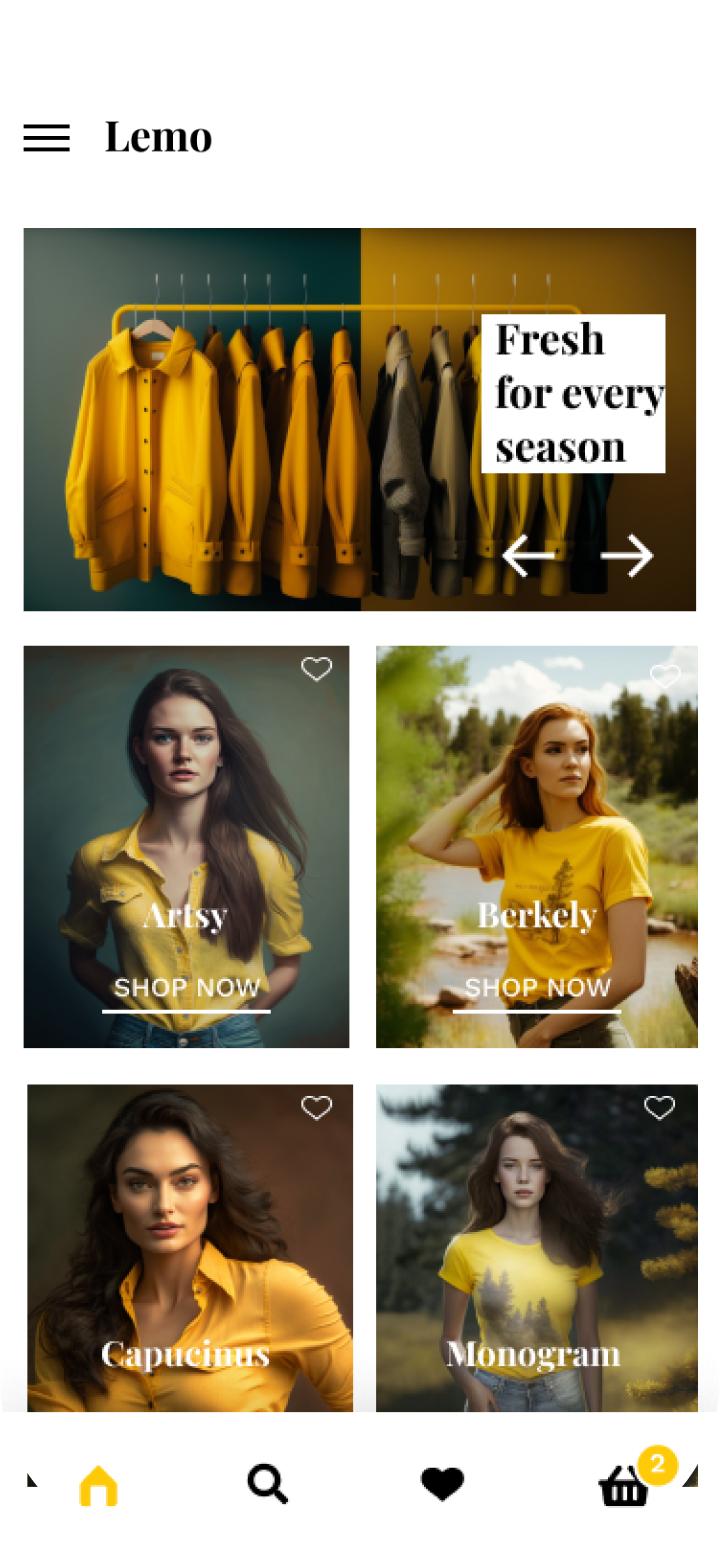Click the previous arrow on the banner carousel
The height and width of the screenshot is (1549, 720).
pos(531,554)
